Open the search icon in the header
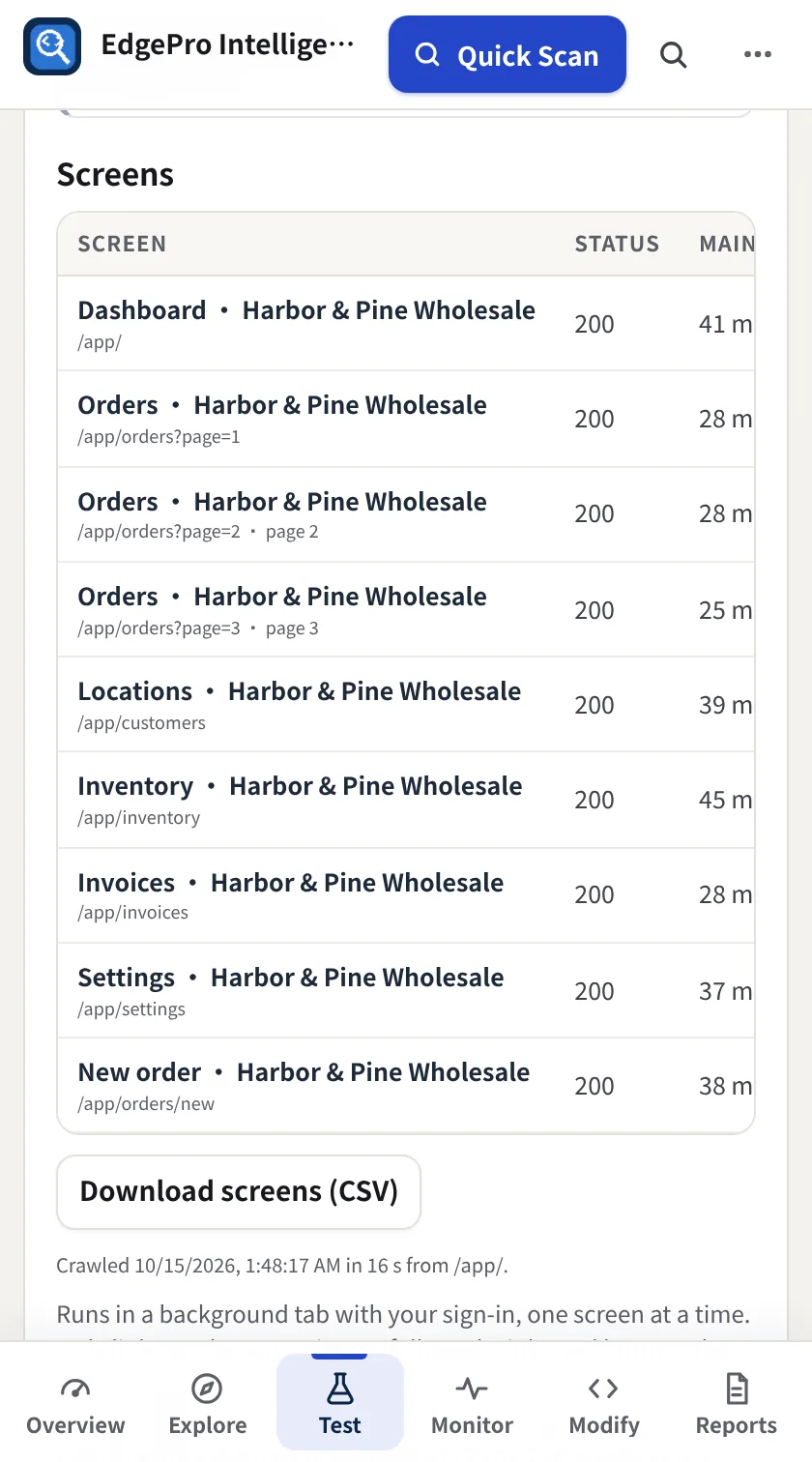The height and width of the screenshot is (1462, 812). (x=674, y=55)
